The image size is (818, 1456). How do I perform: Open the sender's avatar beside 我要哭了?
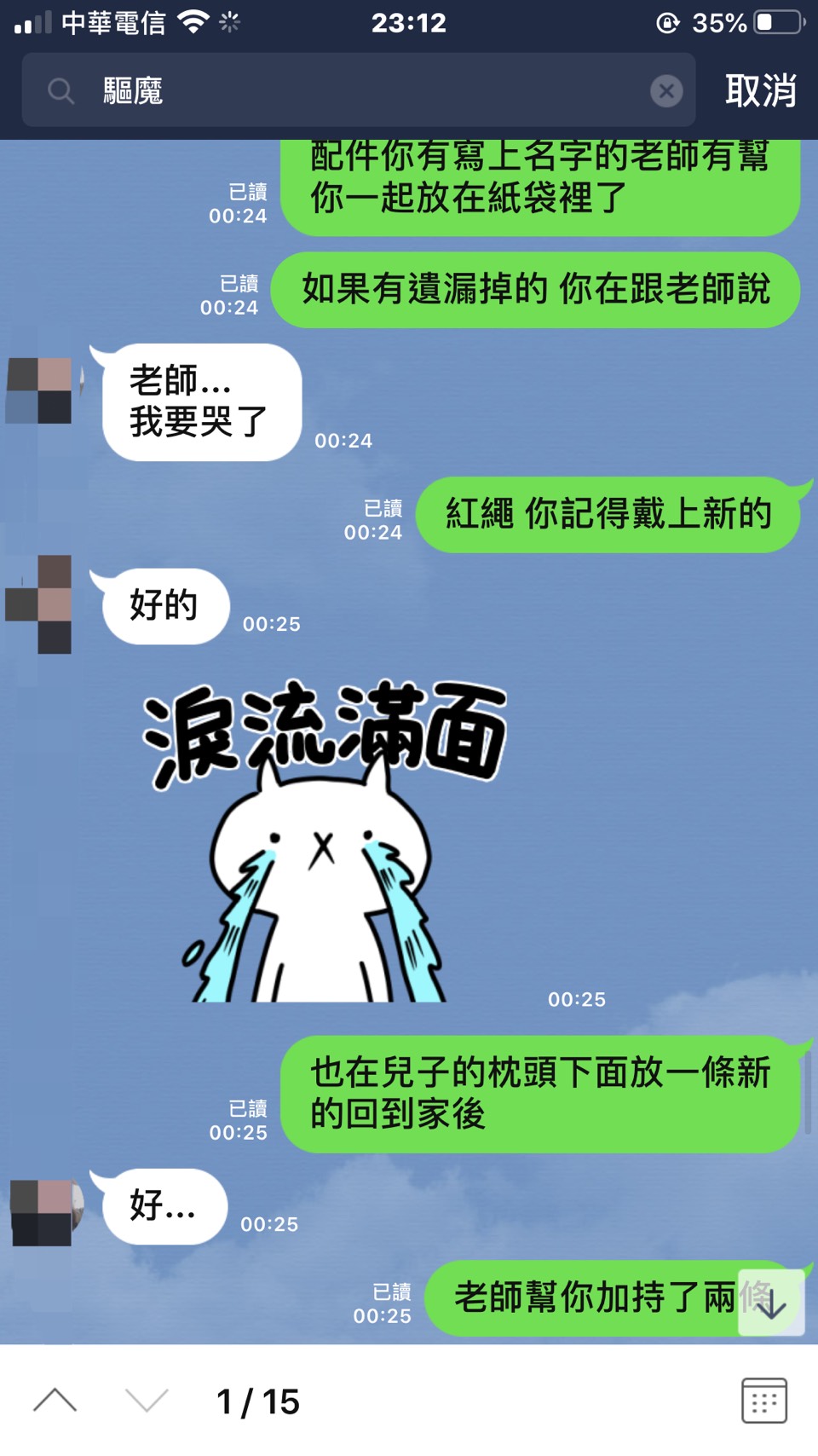click(x=40, y=391)
